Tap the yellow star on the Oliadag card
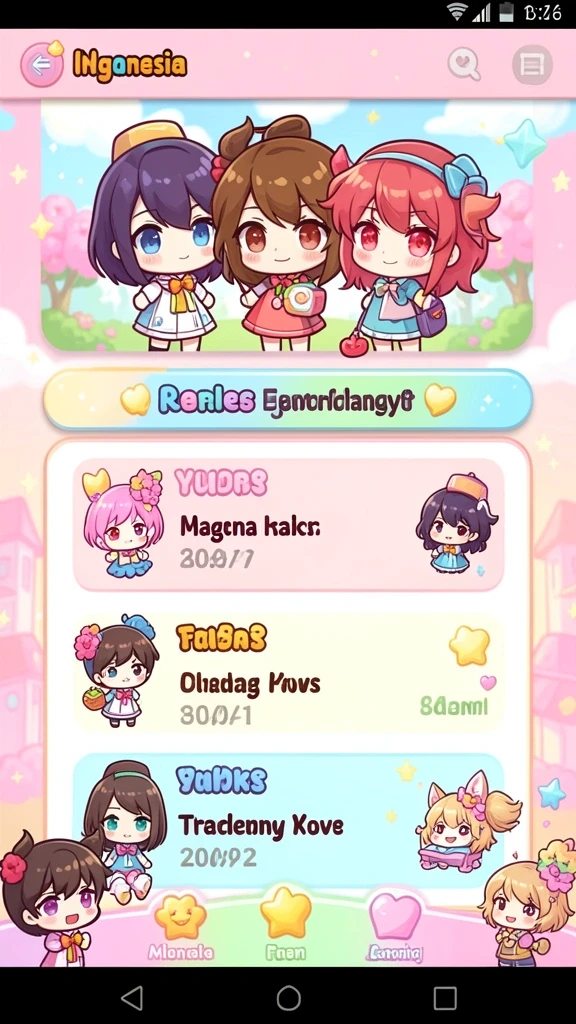 tap(469, 645)
